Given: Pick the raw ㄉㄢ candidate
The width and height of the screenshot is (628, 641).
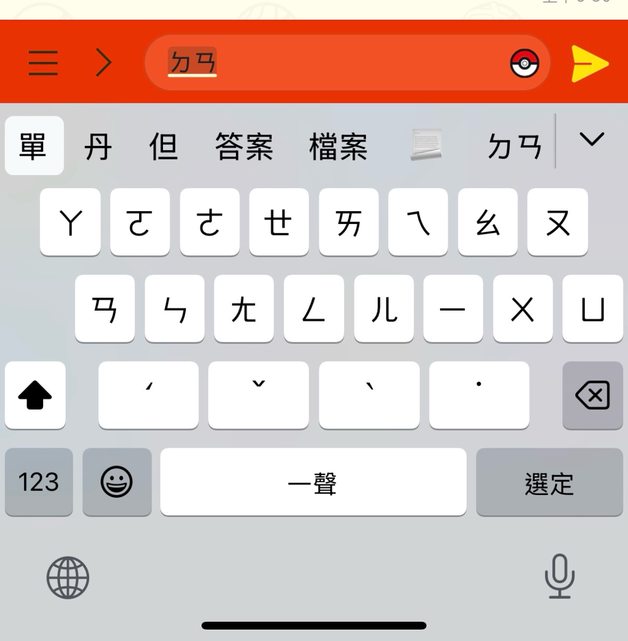Looking at the screenshot, I should (514, 147).
